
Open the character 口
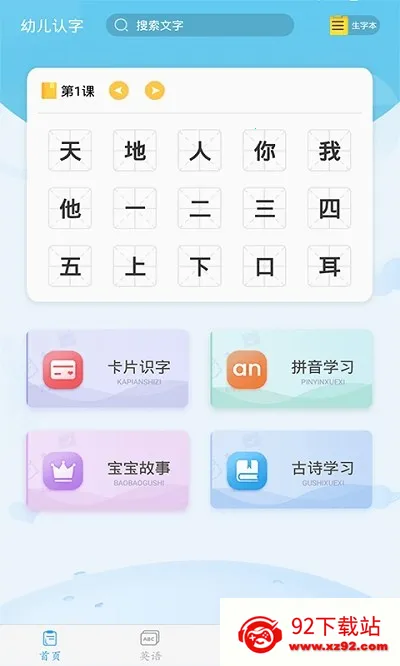[x=265, y=266]
